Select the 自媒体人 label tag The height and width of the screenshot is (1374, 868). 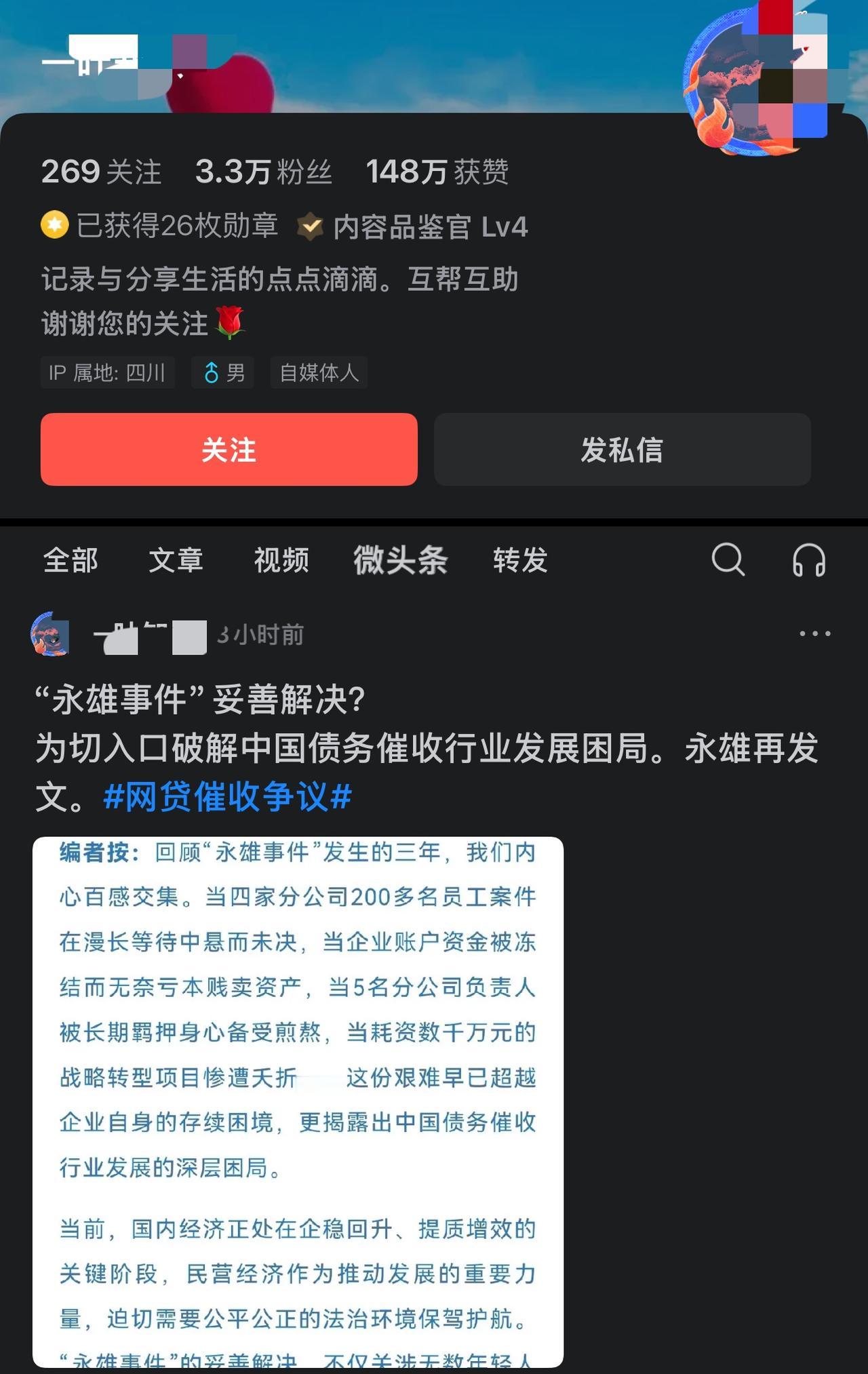pos(319,373)
